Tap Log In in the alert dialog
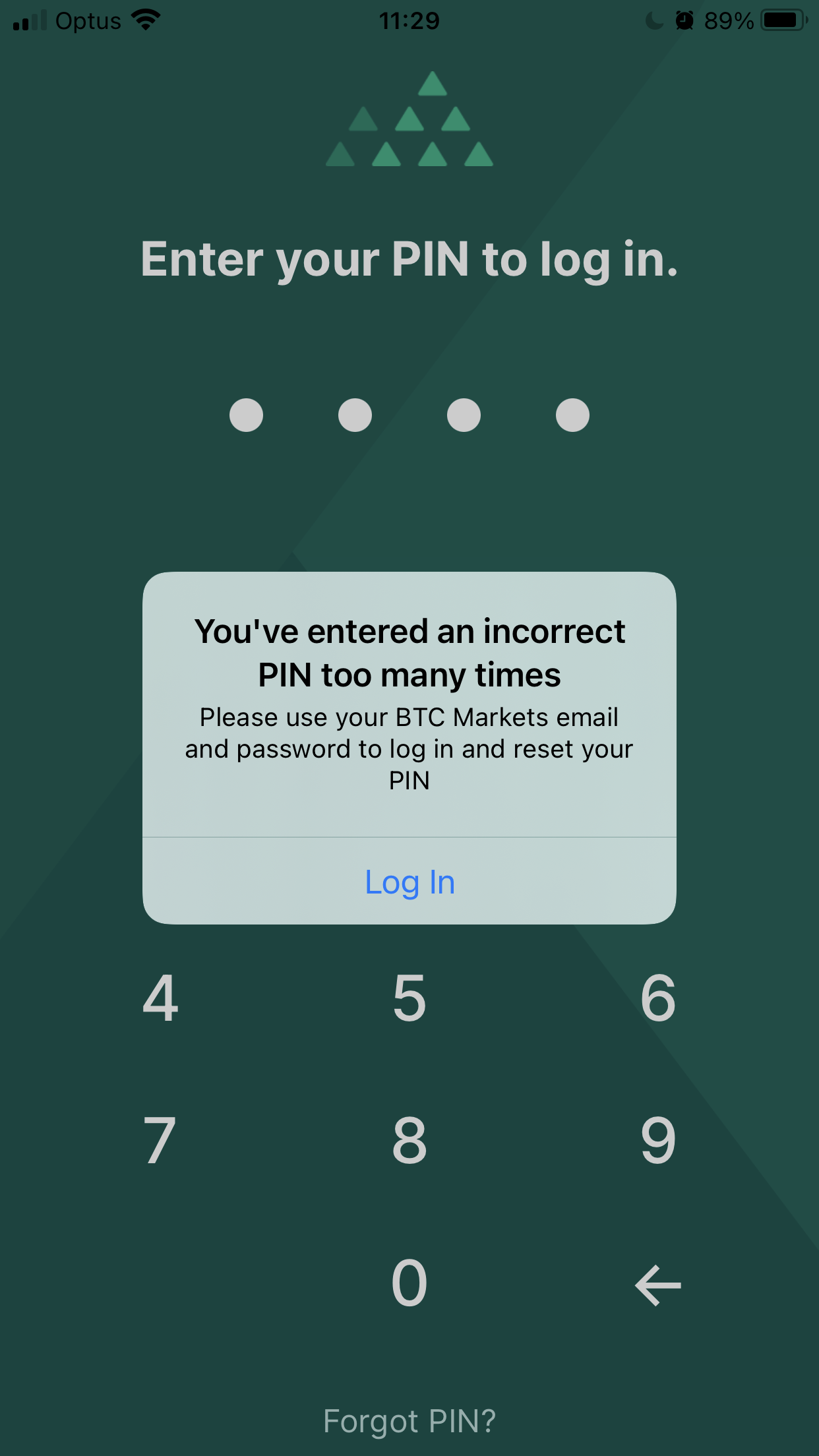The width and height of the screenshot is (819, 1456). click(409, 882)
